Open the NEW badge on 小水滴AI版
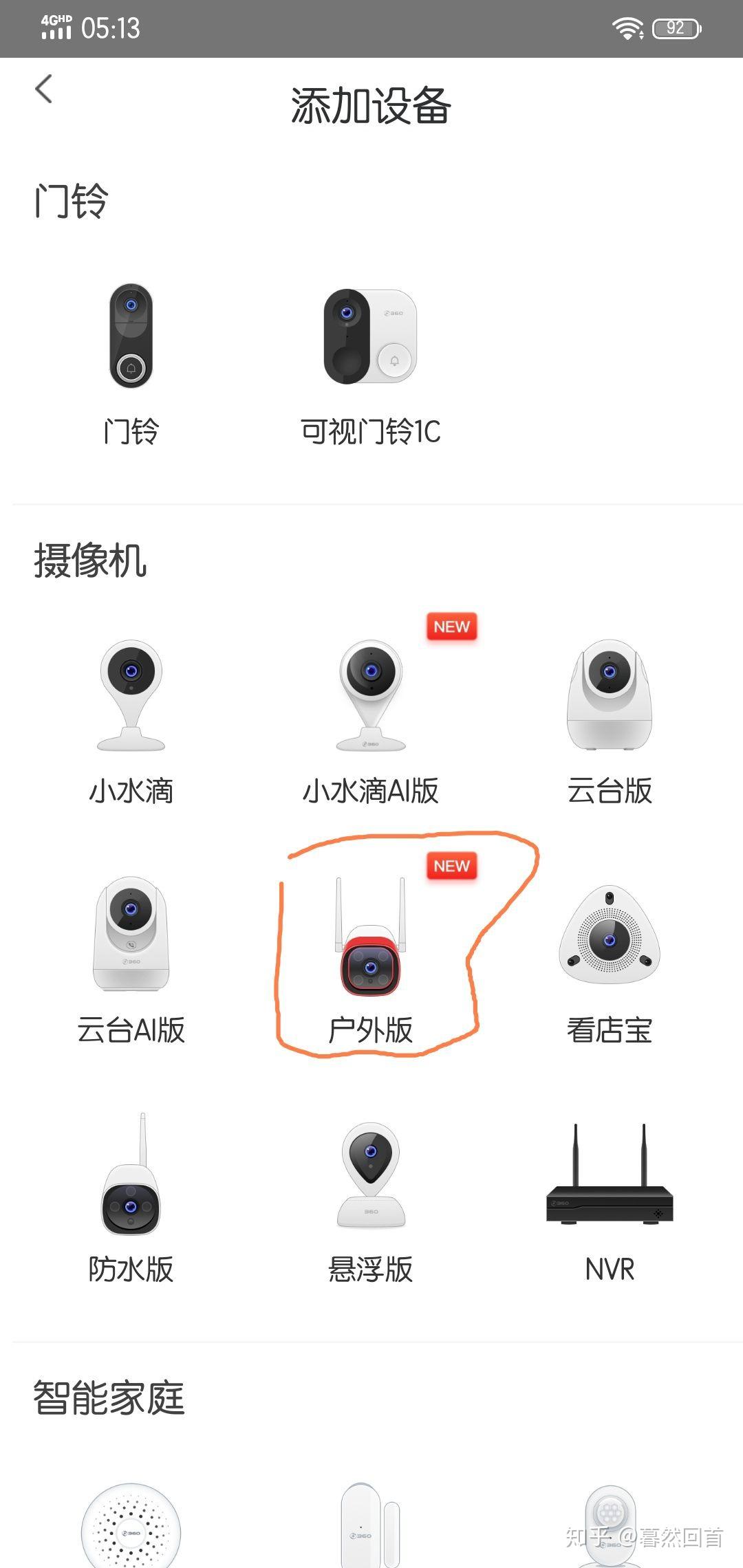 point(451,627)
